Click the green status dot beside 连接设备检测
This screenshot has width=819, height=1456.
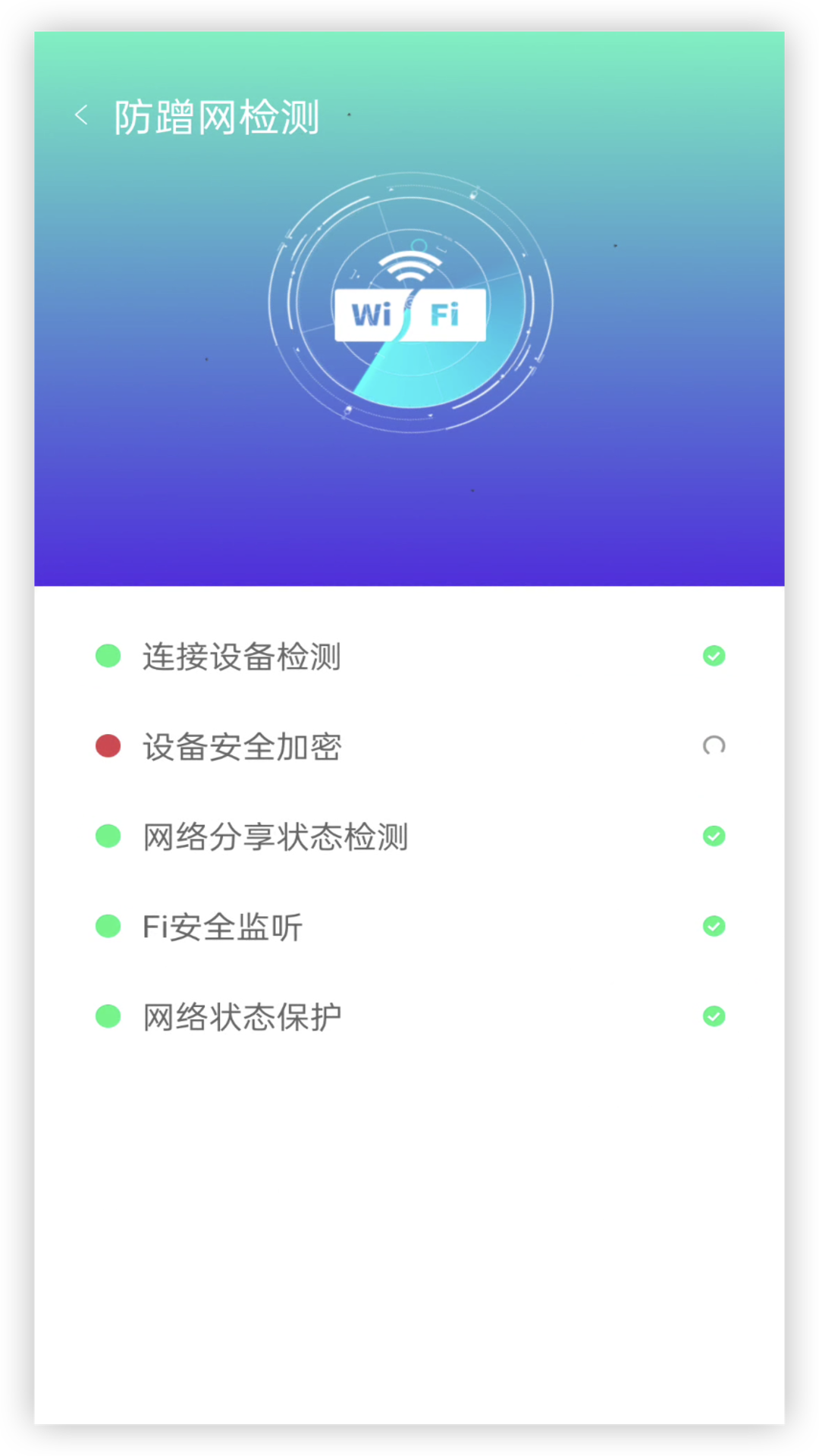[x=108, y=655]
